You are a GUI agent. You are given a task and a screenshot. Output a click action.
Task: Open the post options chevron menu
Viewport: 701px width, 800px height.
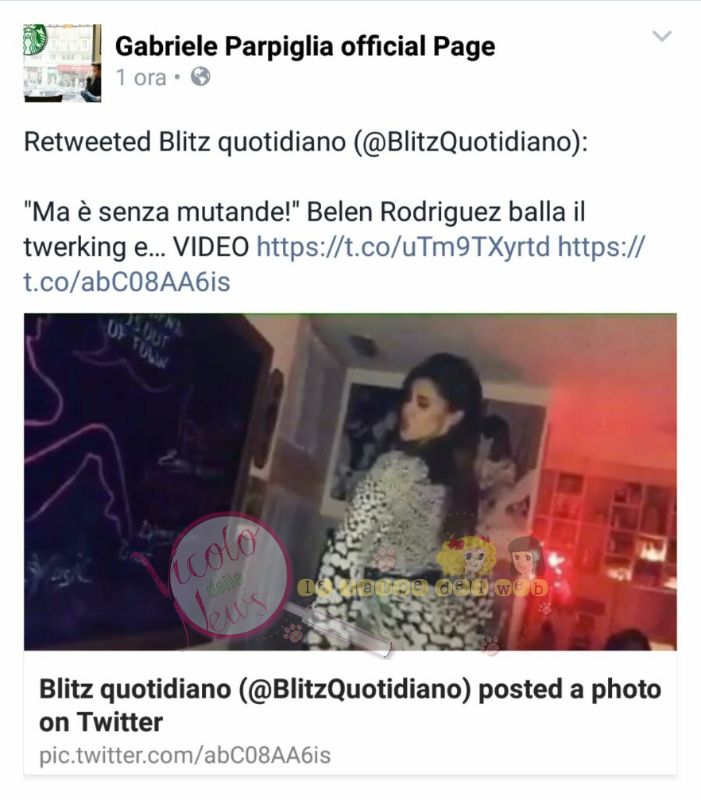point(661,37)
